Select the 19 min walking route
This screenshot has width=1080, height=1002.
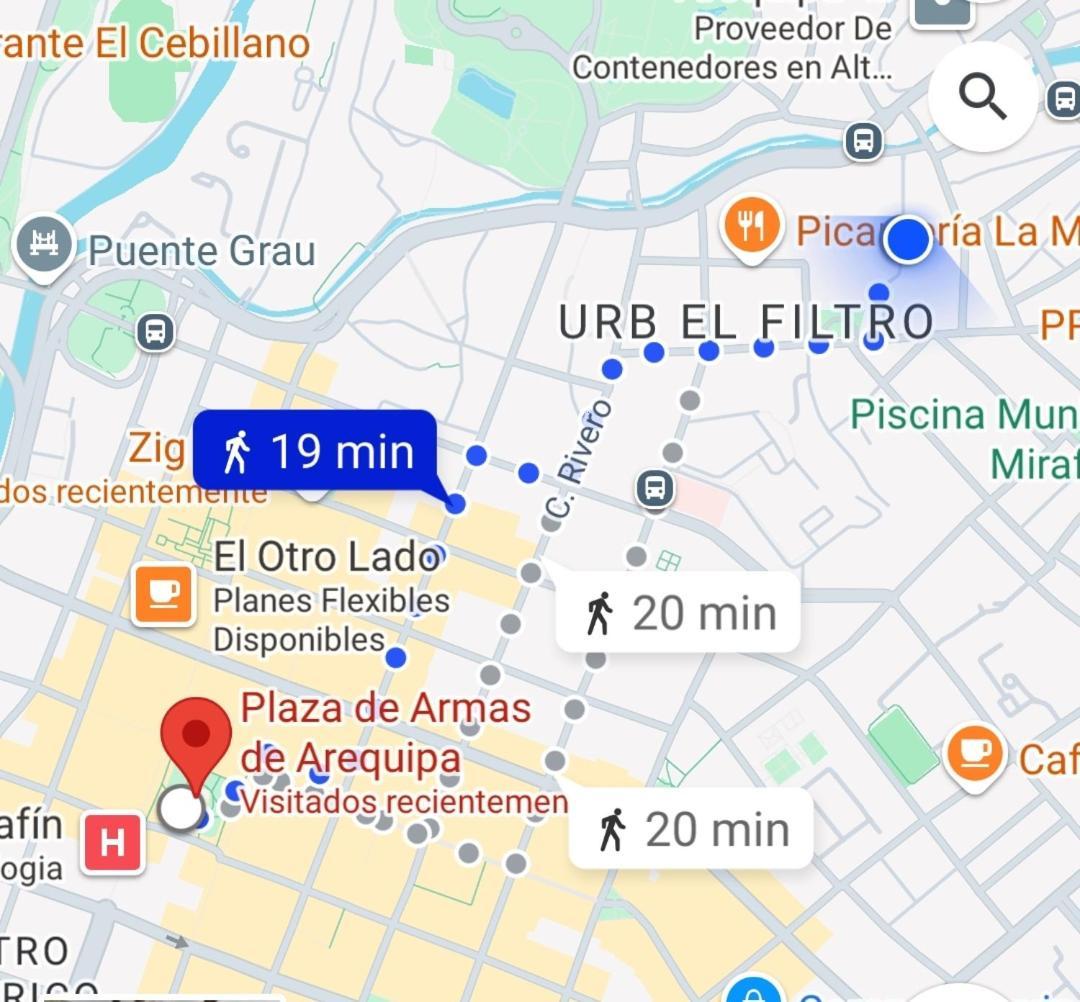pyautogui.click(x=315, y=452)
